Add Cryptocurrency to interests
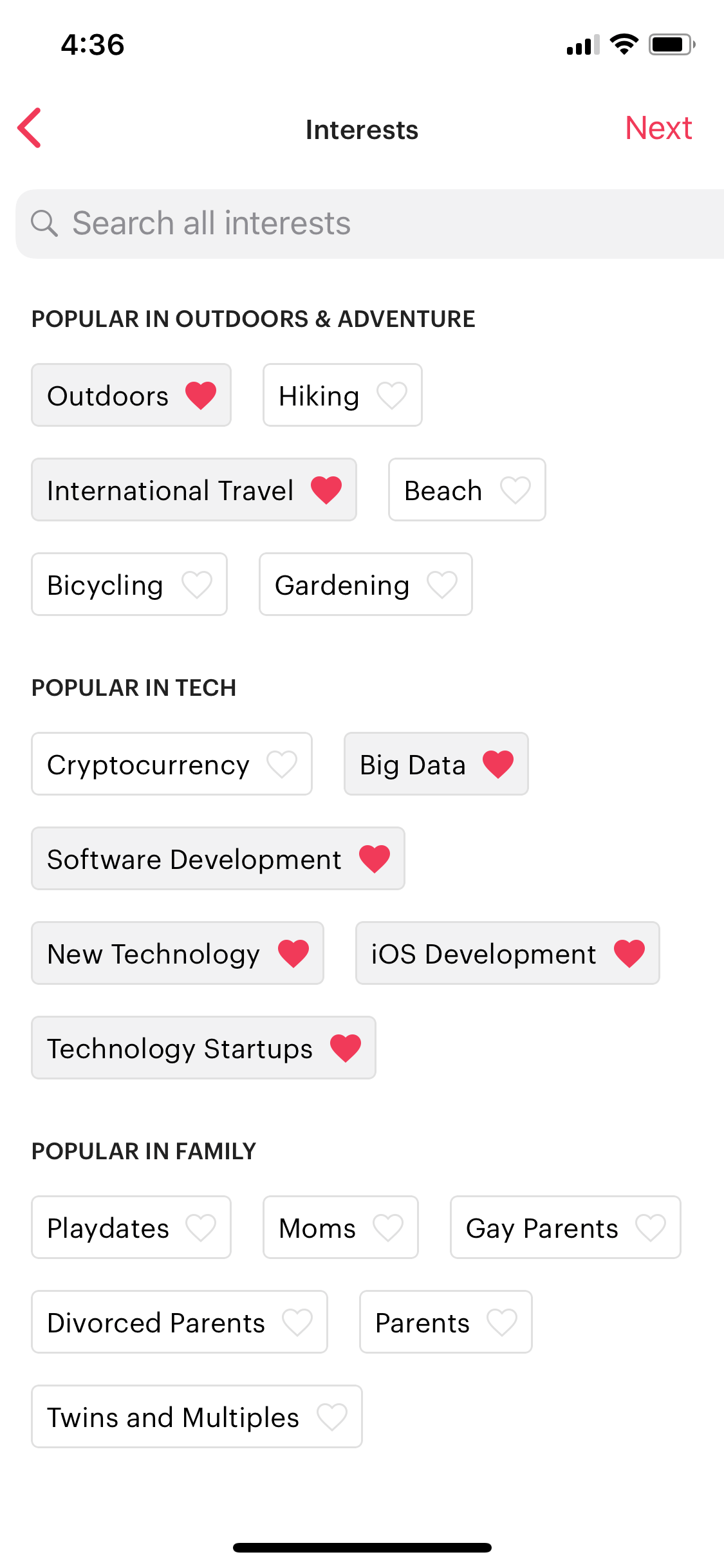The width and height of the screenshot is (724, 1568). coord(172,764)
